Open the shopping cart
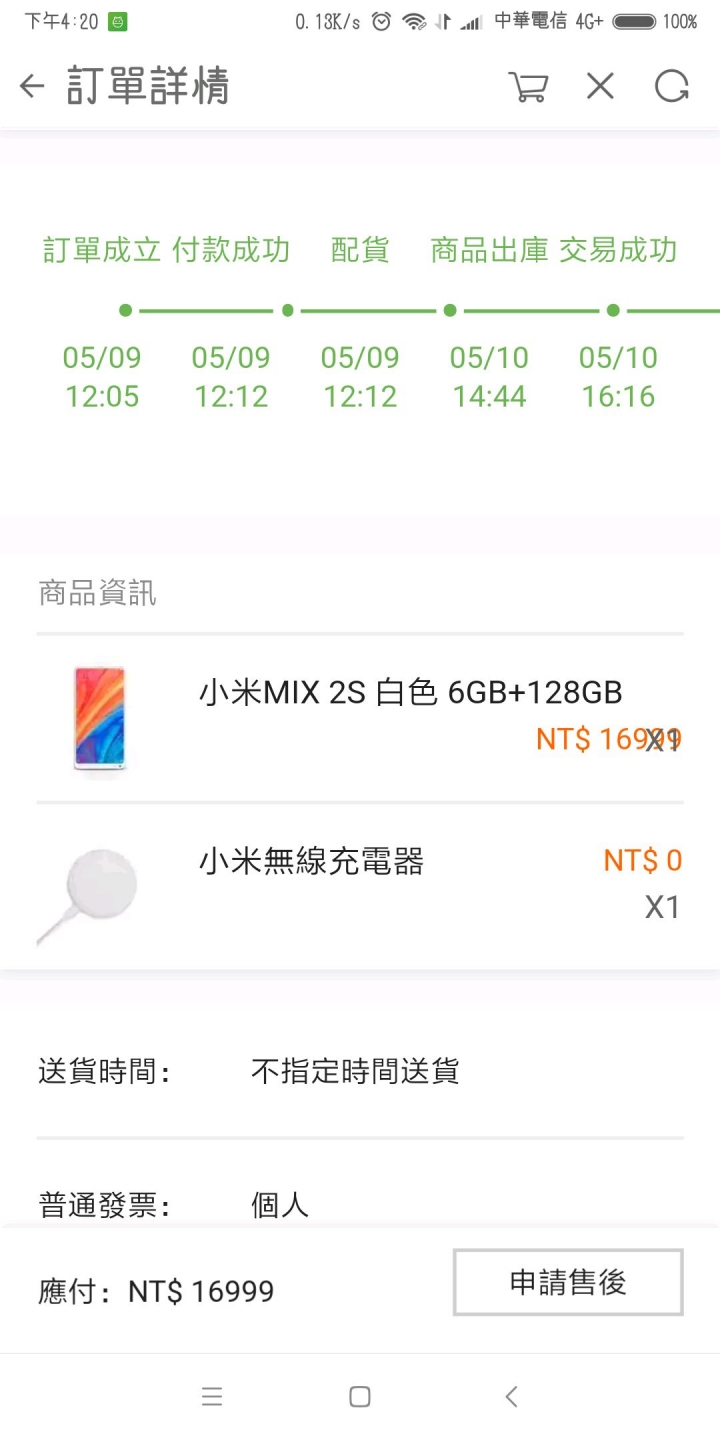This screenshot has width=720, height=1440. (528, 87)
